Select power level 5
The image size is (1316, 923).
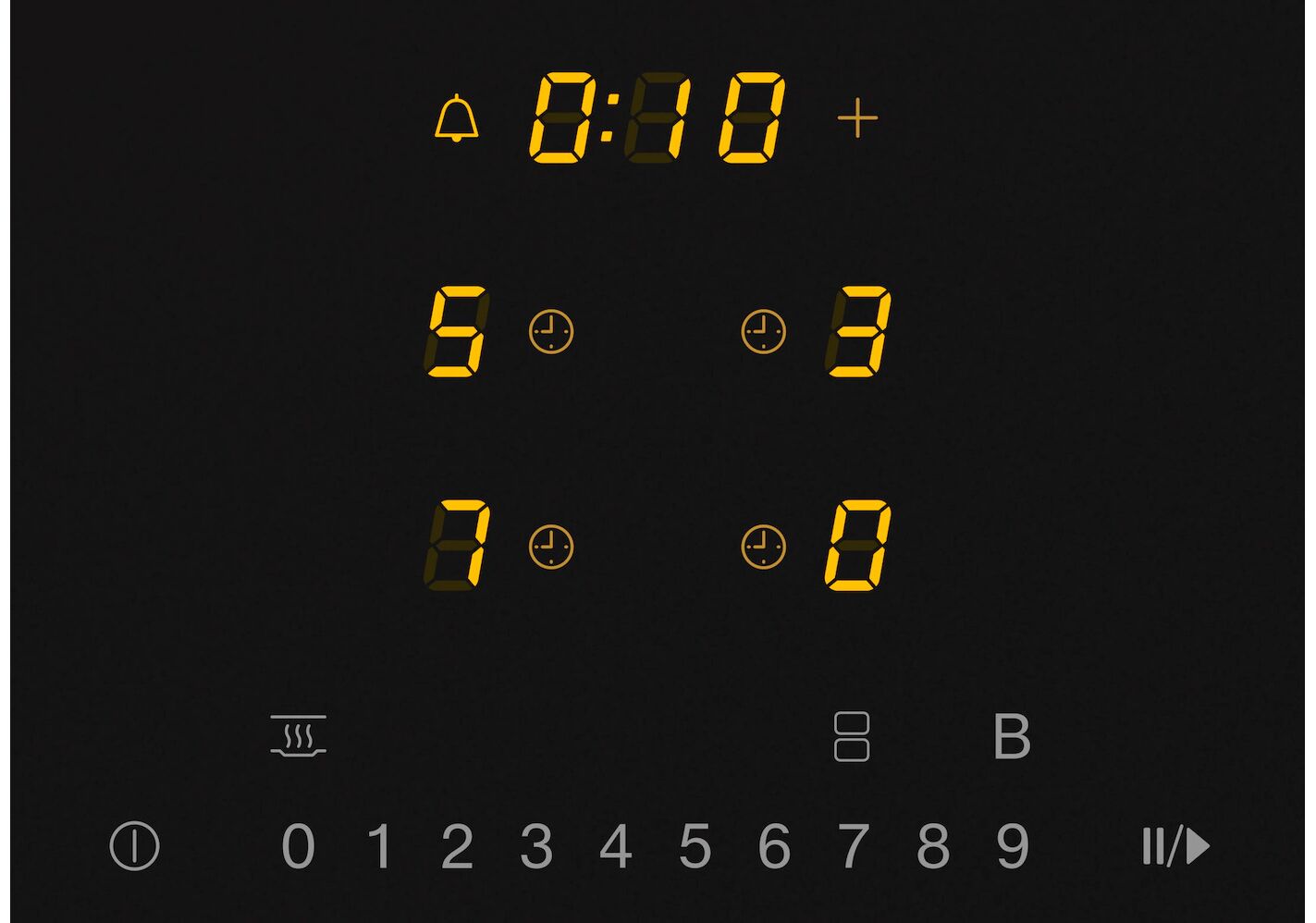pos(695,846)
